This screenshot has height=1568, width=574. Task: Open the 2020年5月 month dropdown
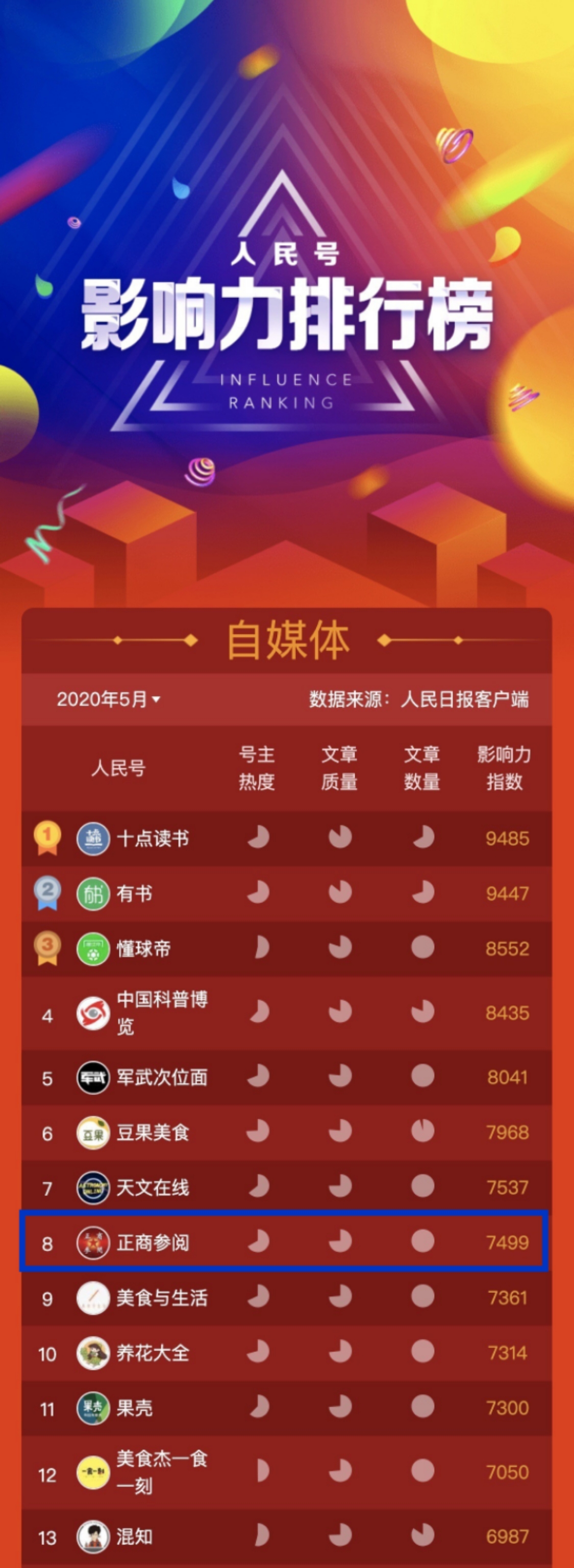tap(108, 700)
